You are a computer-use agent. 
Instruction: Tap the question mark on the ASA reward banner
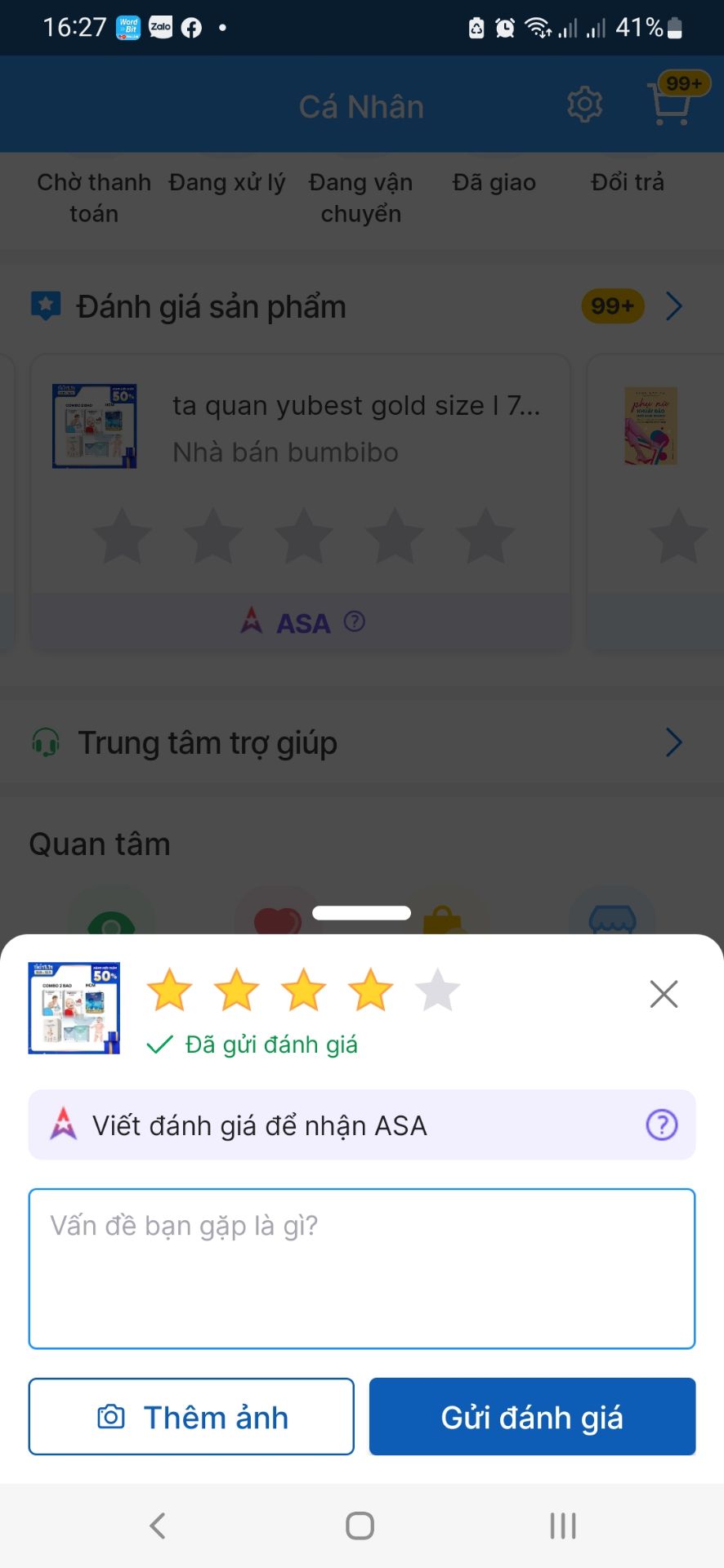tap(661, 1125)
